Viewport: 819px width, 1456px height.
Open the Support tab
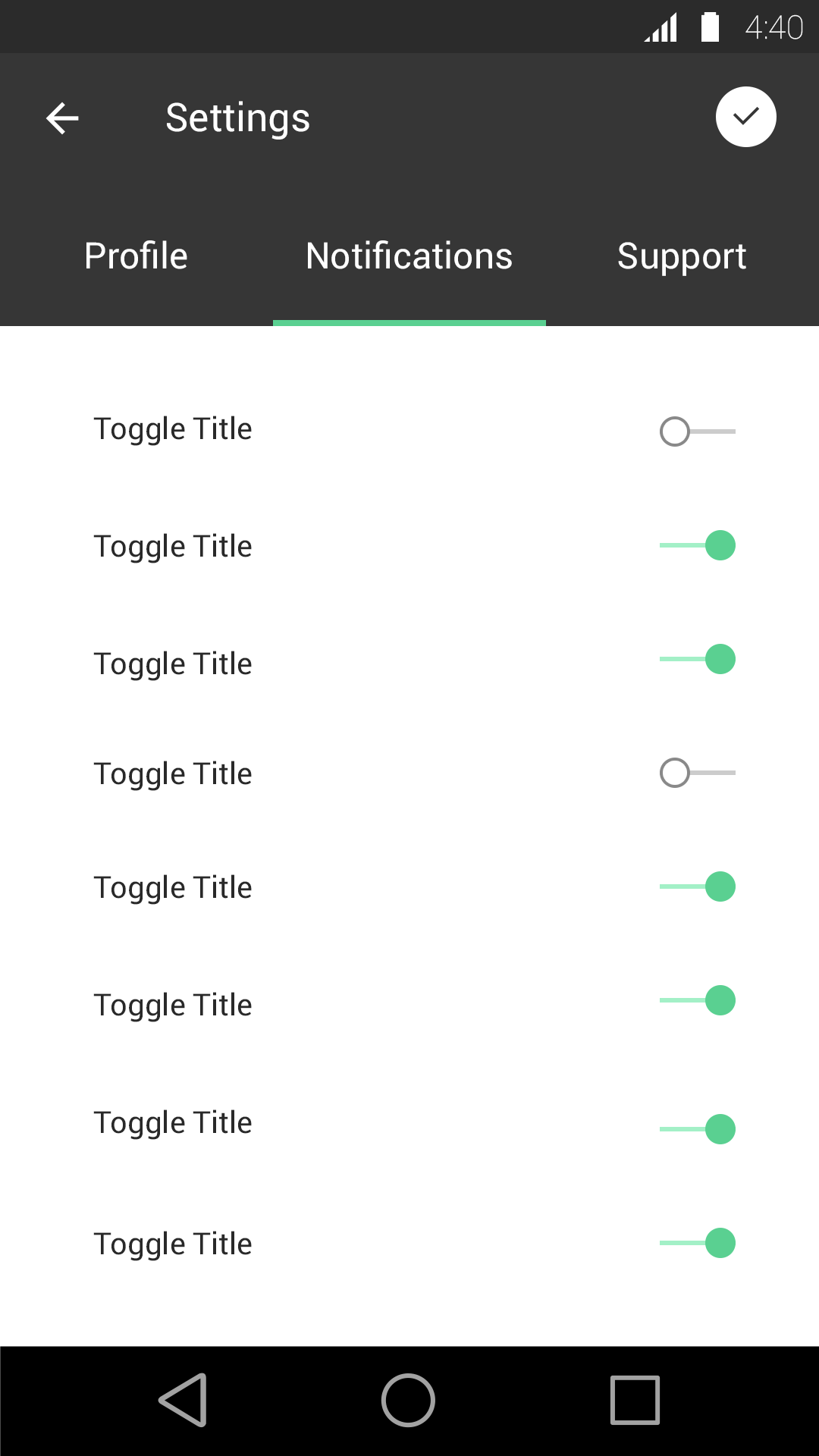(682, 256)
